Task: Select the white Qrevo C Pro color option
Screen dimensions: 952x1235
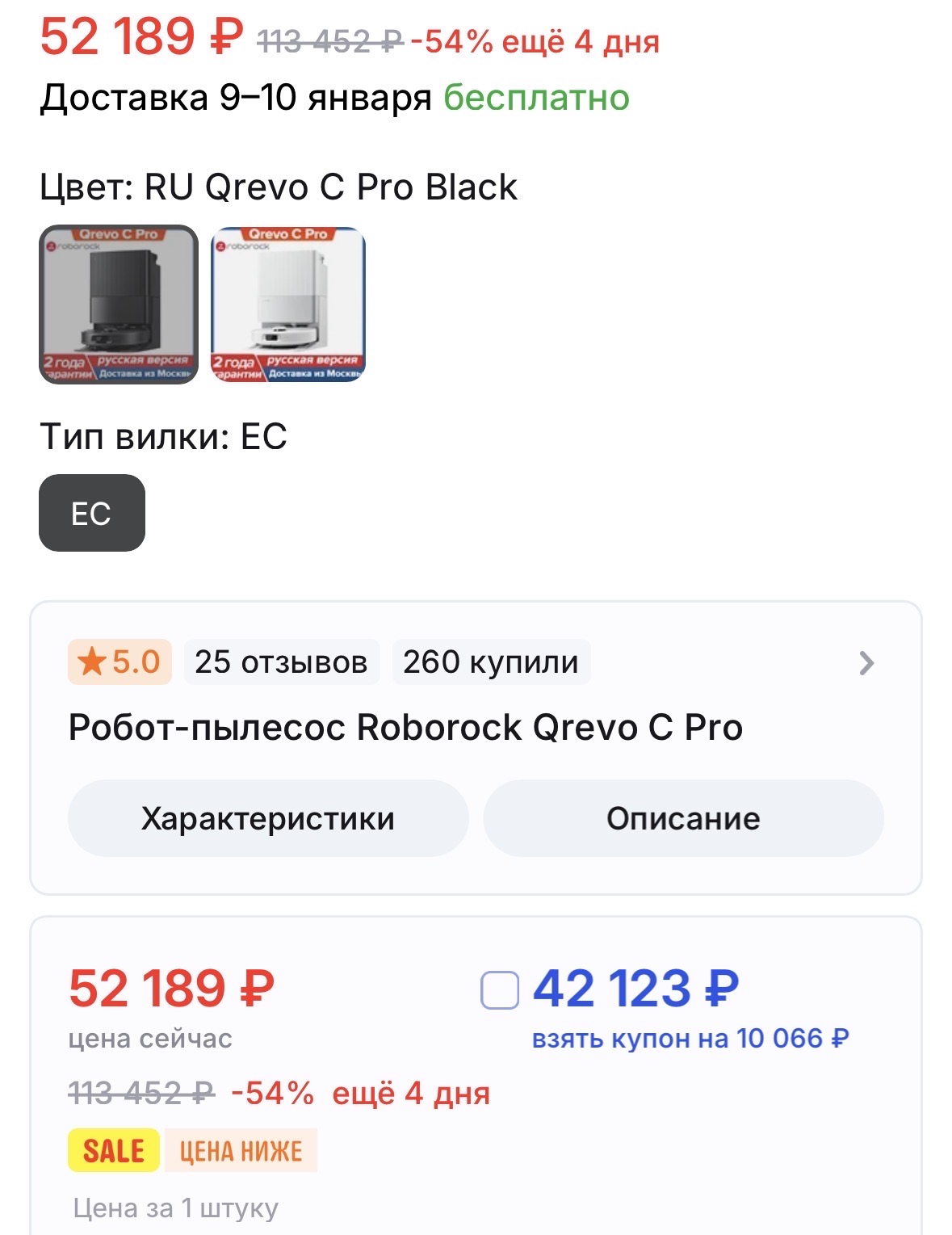Action: click(288, 304)
